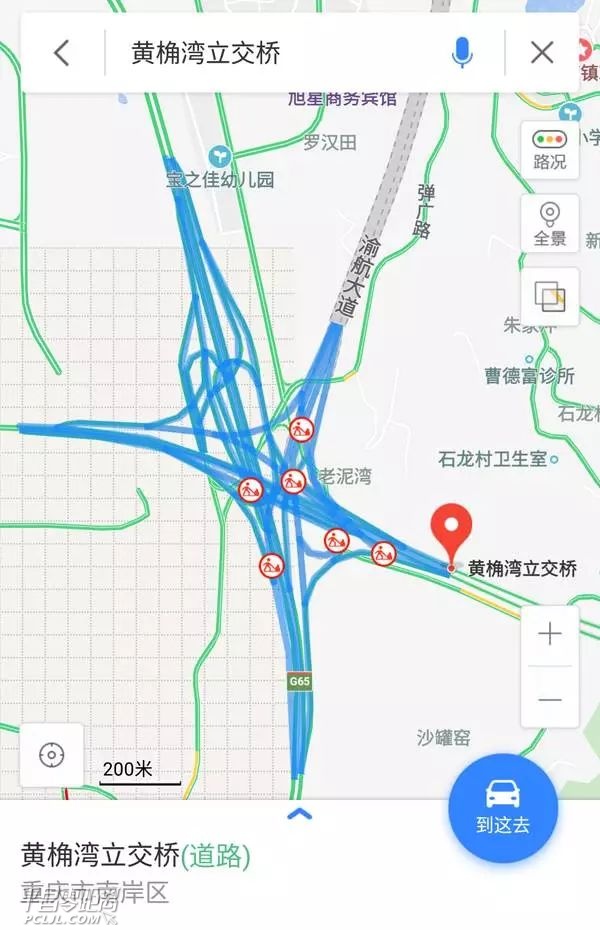The width and height of the screenshot is (600, 930).
Task: Open the map layers button
Action: click(x=549, y=296)
